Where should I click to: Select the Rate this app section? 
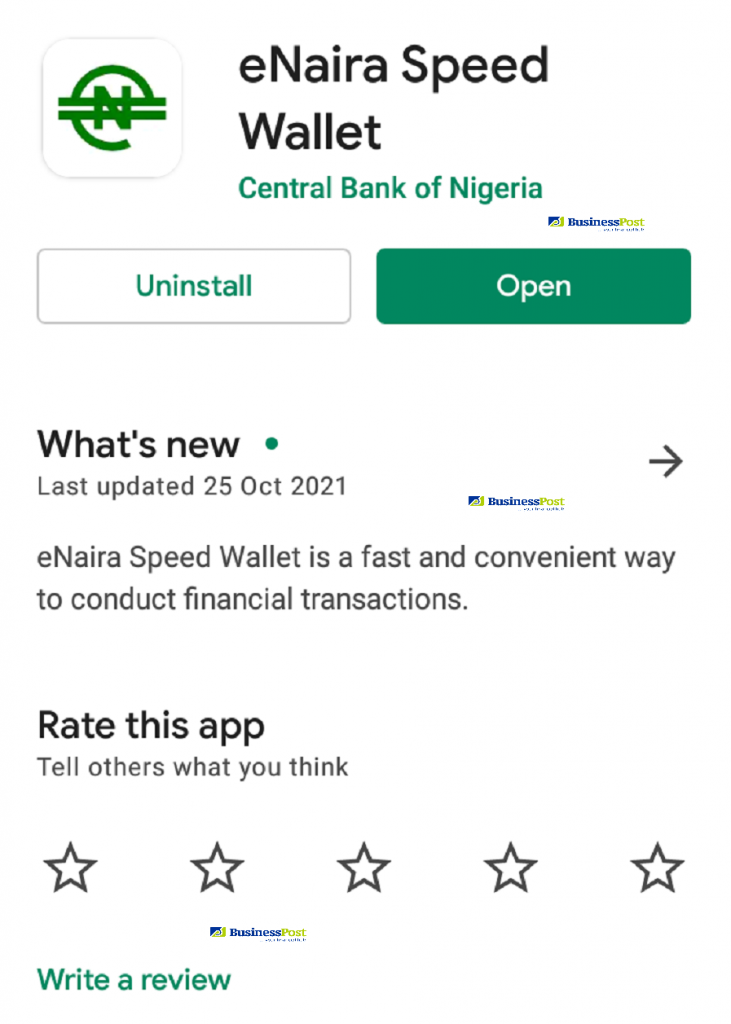[x=151, y=726]
